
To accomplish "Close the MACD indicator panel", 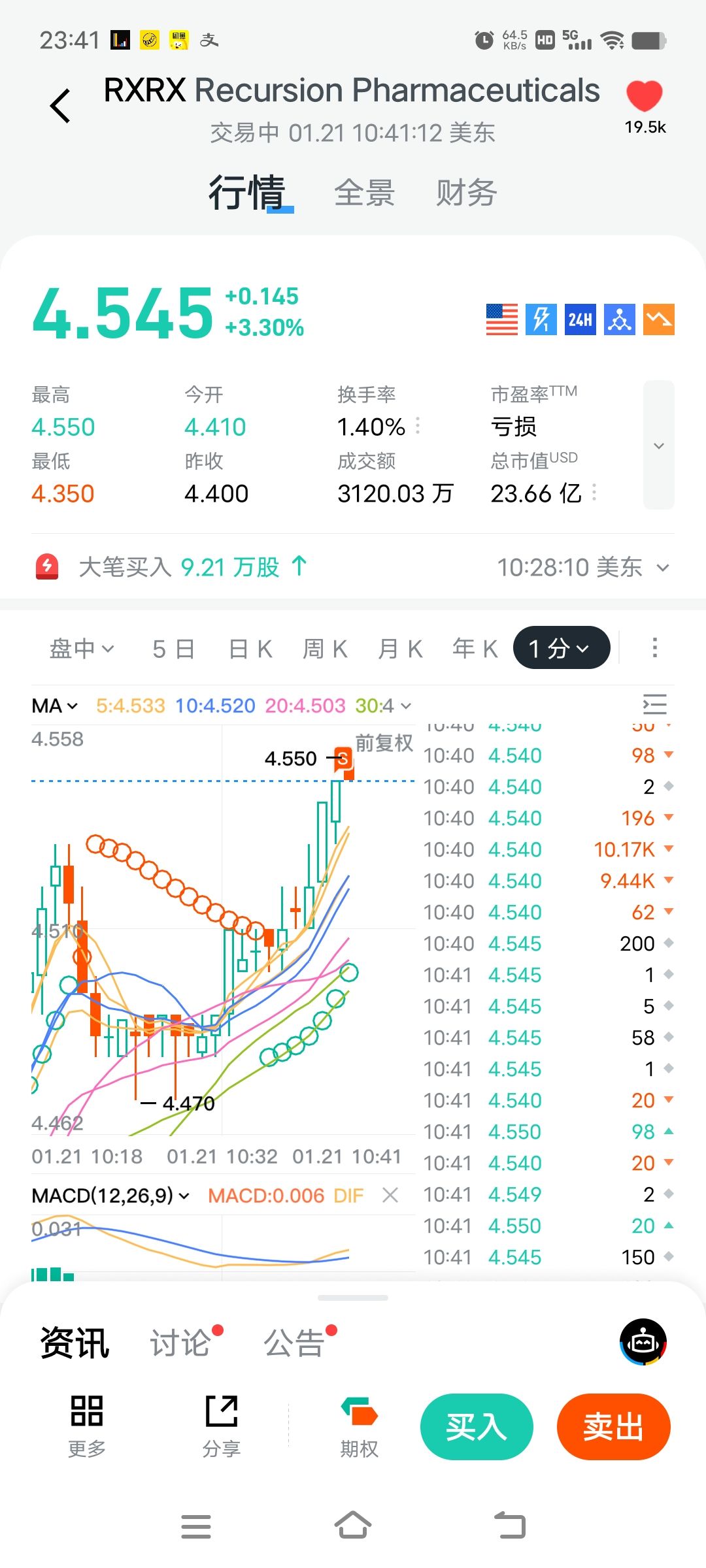I will click(x=390, y=1195).
